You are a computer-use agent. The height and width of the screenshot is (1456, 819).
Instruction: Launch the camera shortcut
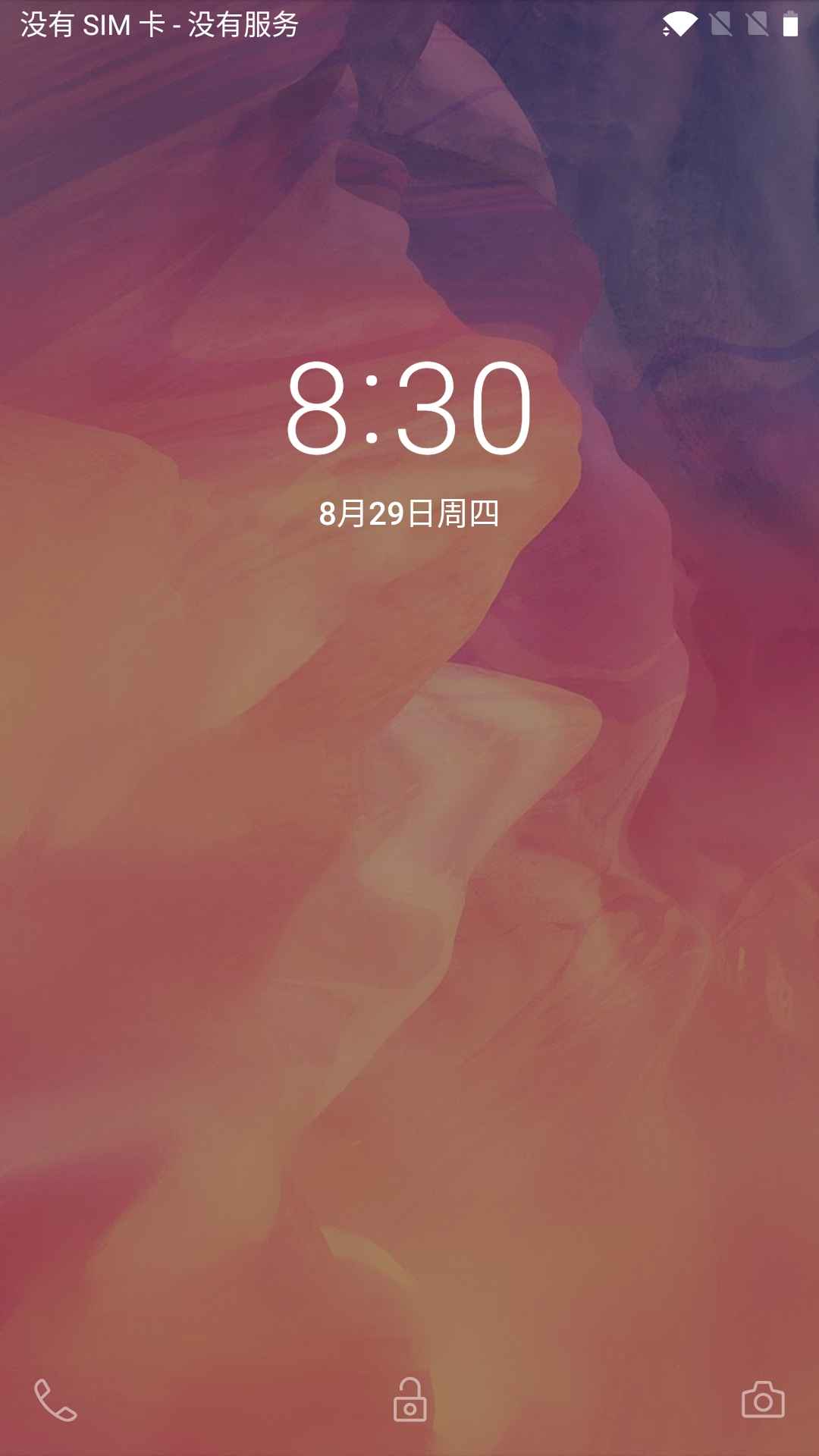[763, 1400]
